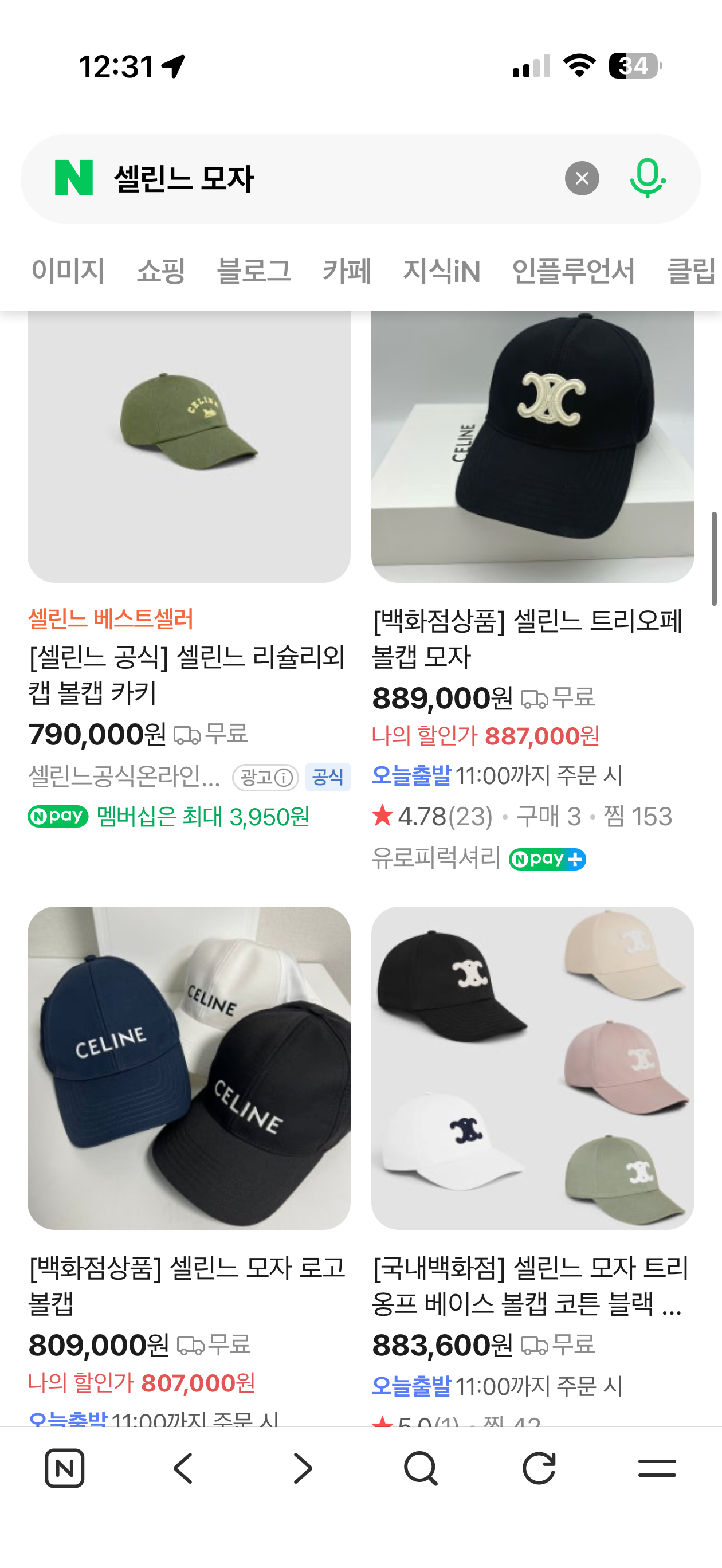
Task: Open the 블로그 tab
Action: click(x=254, y=271)
